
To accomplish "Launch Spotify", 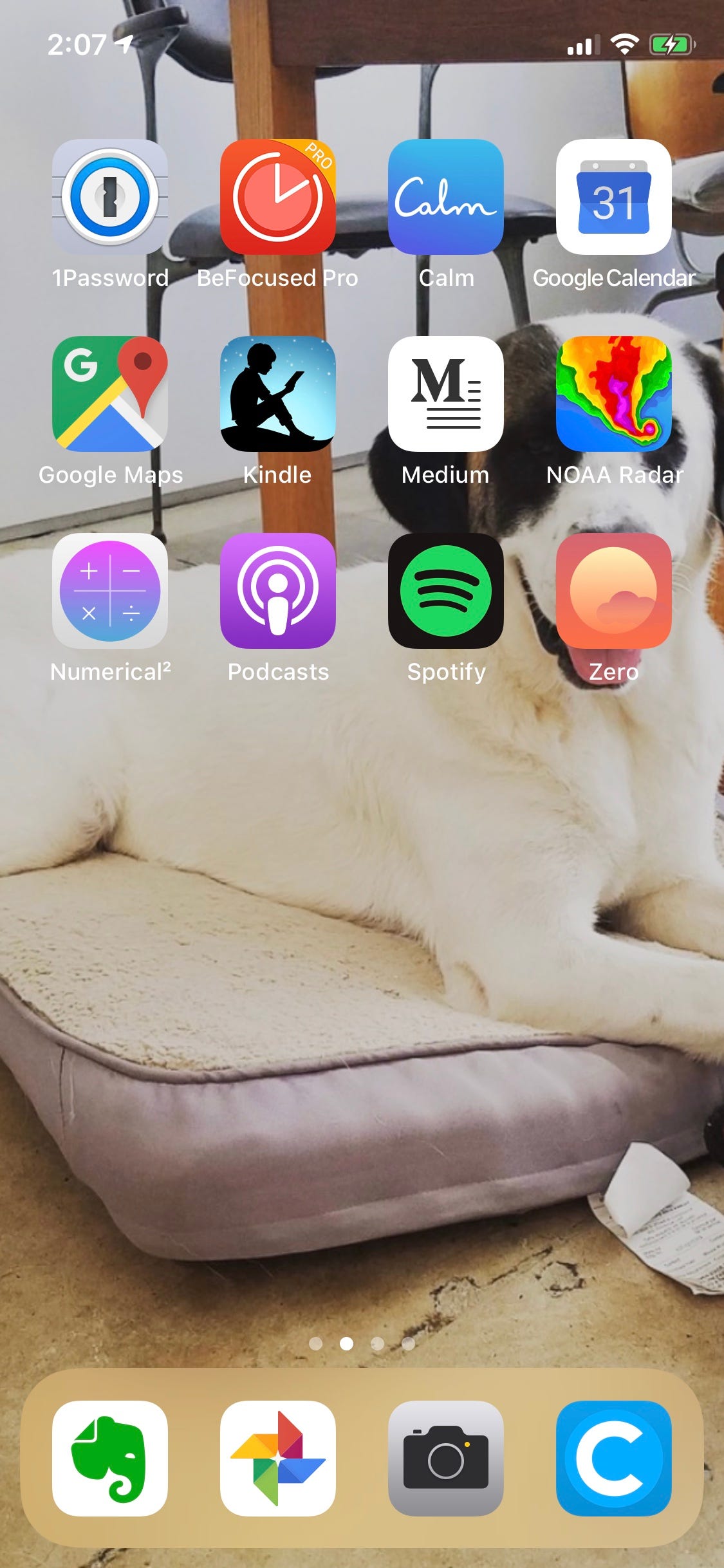I will (x=445, y=591).
